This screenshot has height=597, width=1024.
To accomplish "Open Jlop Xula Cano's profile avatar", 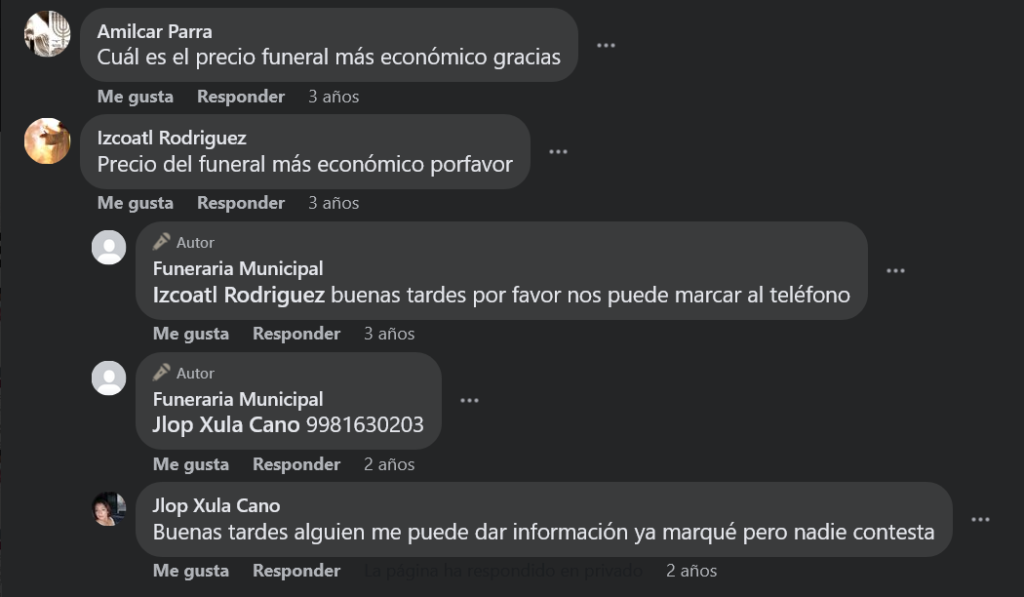I will click(x=109, y=509).
